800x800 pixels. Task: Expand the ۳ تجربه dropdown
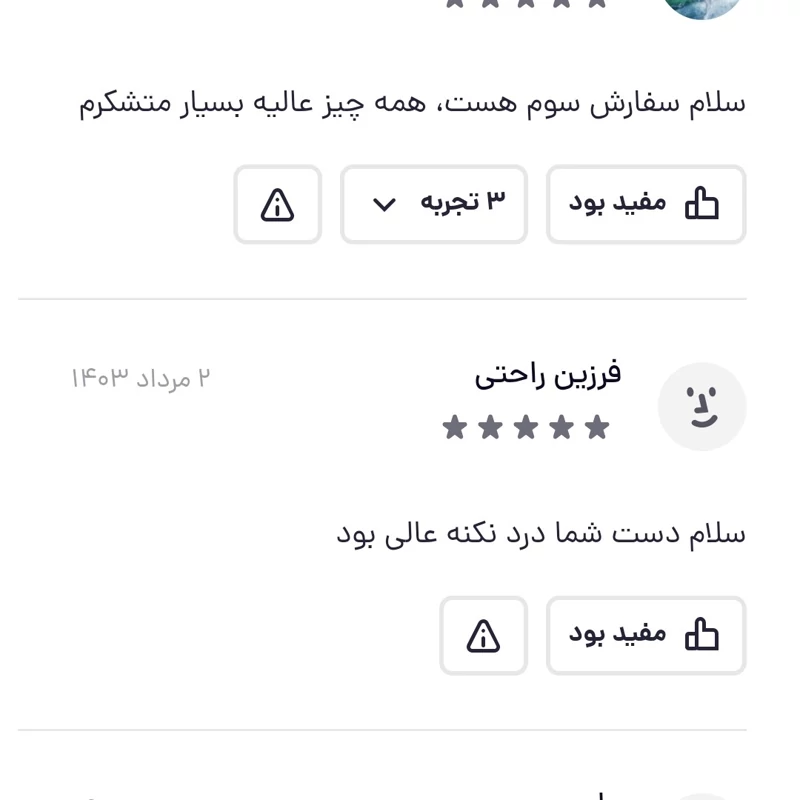coord(433,204)
